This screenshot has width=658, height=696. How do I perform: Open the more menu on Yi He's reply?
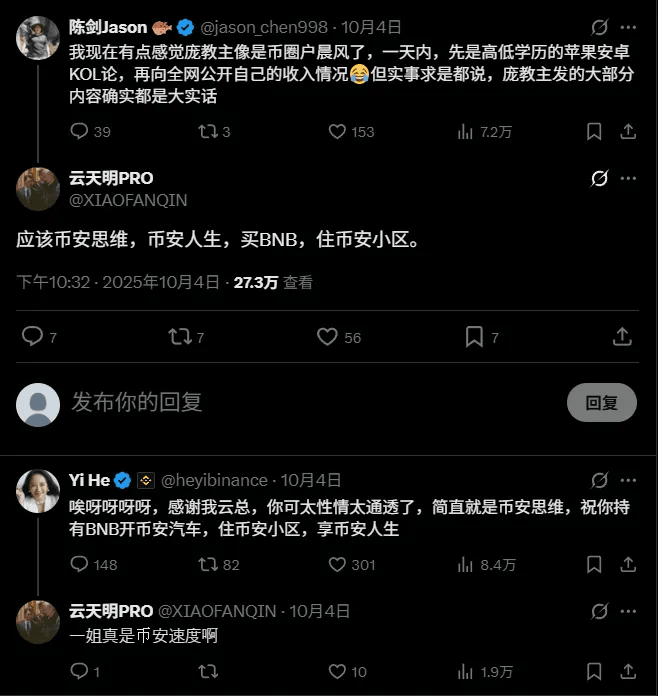click(x=627, y=480)
